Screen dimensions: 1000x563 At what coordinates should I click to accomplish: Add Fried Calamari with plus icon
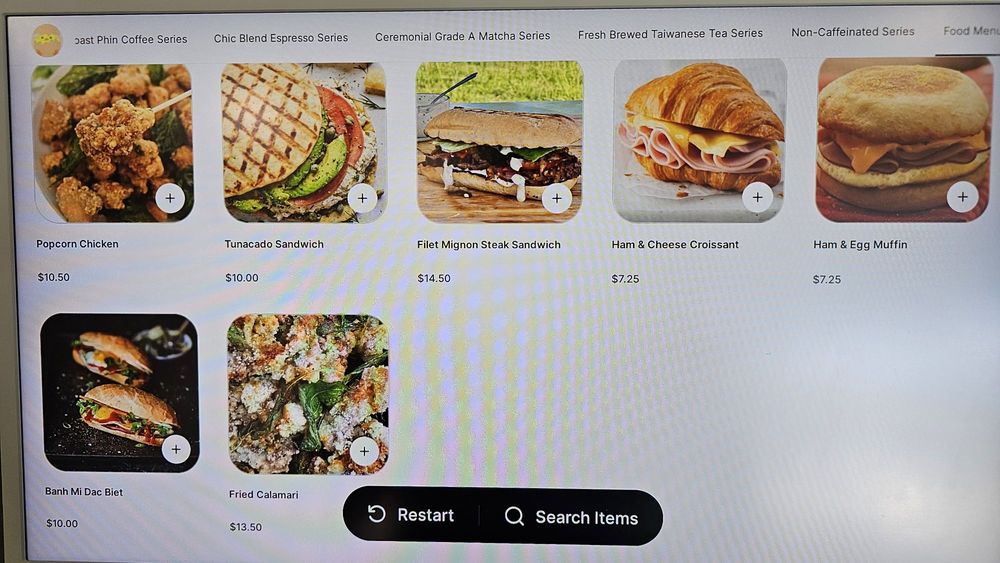click(x=364, y=452)
